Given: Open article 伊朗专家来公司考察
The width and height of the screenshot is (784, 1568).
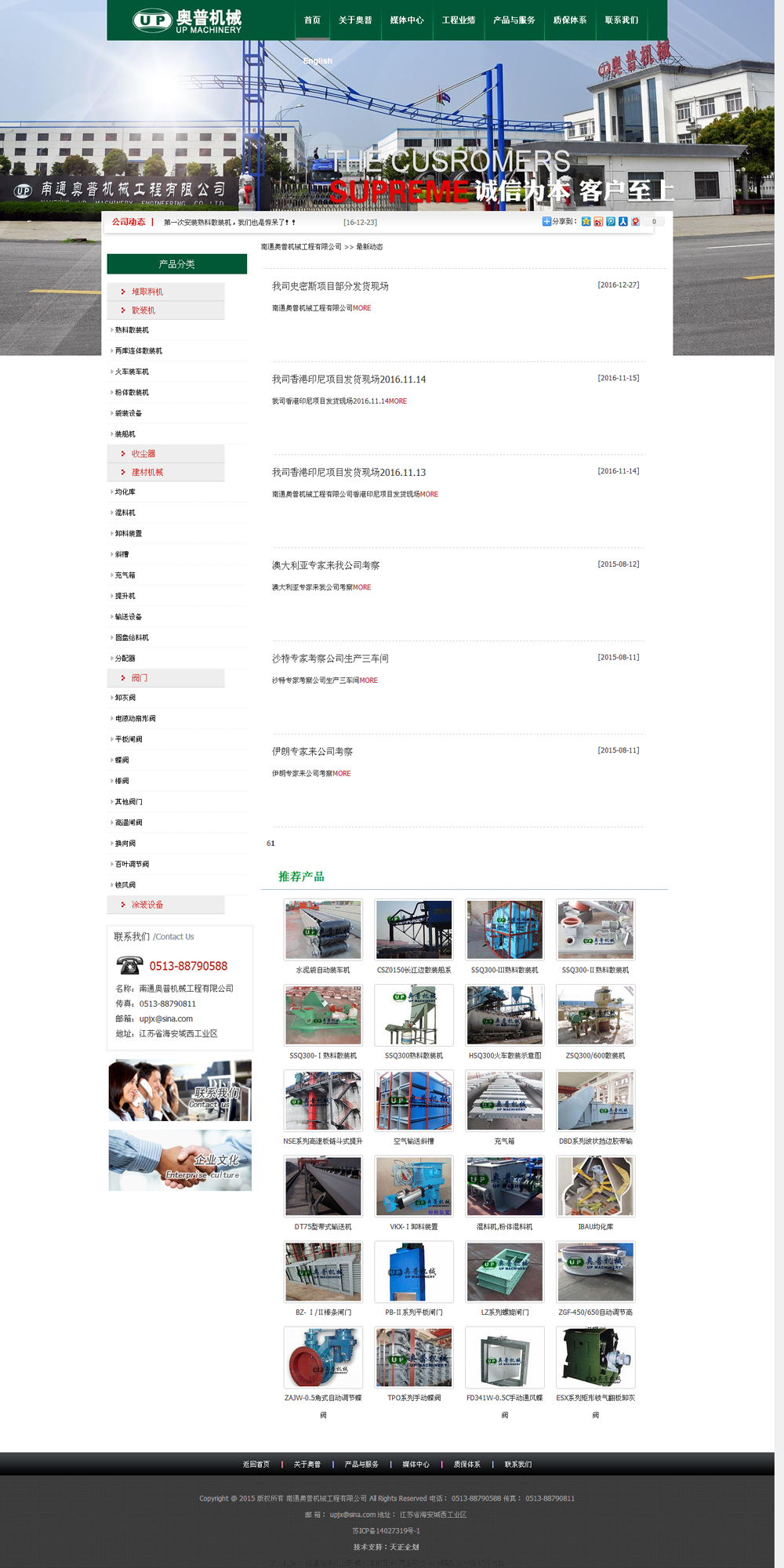Looking at the screenshot, I should click(x=312, y=752).
